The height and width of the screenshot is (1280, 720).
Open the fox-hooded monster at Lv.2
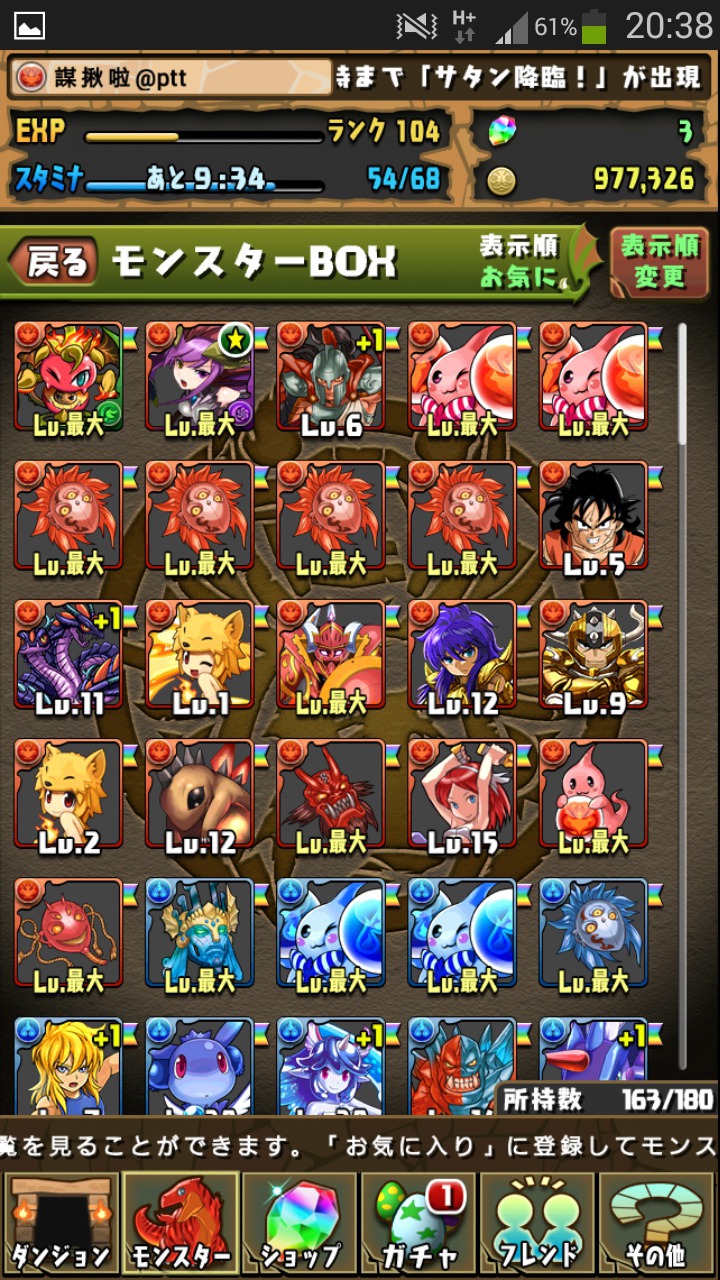tap(68, 796)
